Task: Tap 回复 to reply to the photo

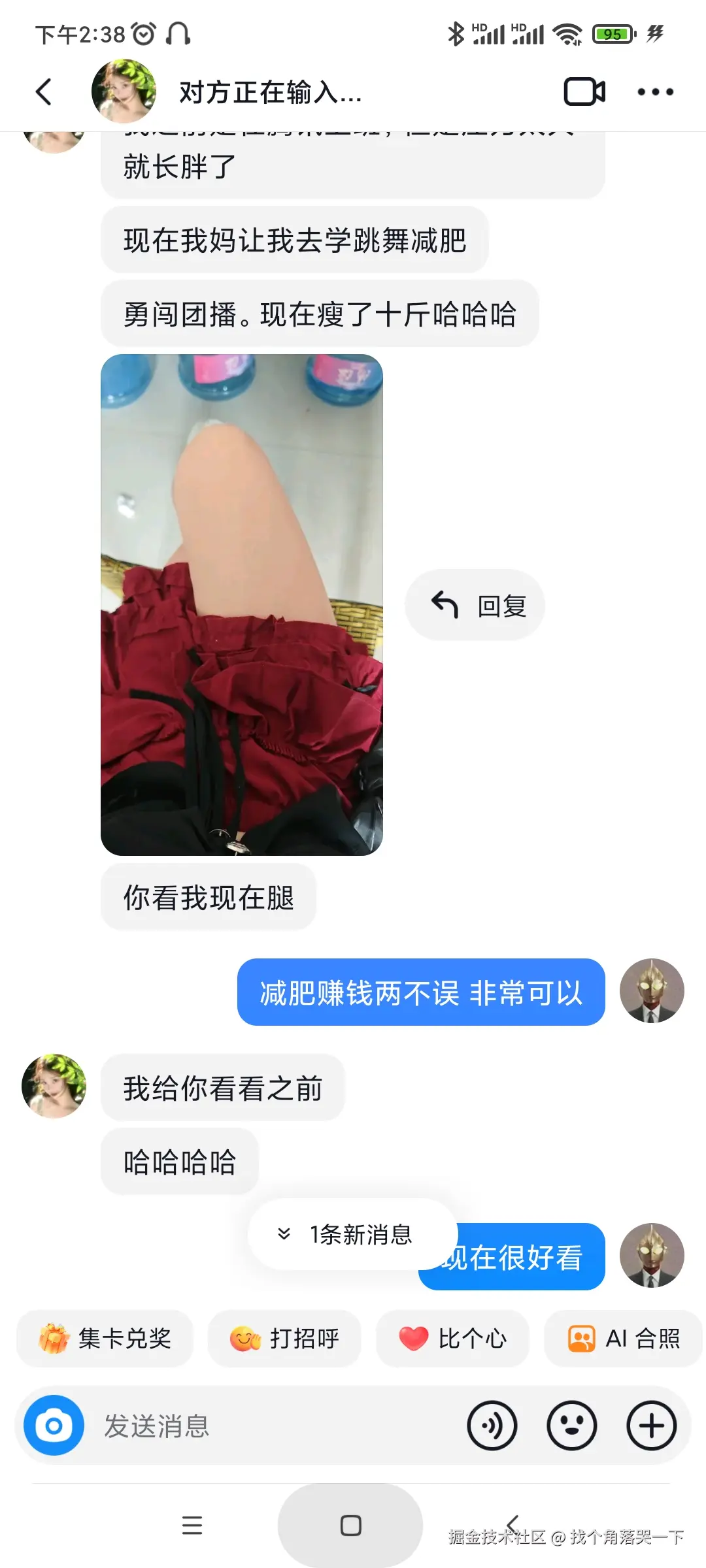Action: (x=475, y=605)
